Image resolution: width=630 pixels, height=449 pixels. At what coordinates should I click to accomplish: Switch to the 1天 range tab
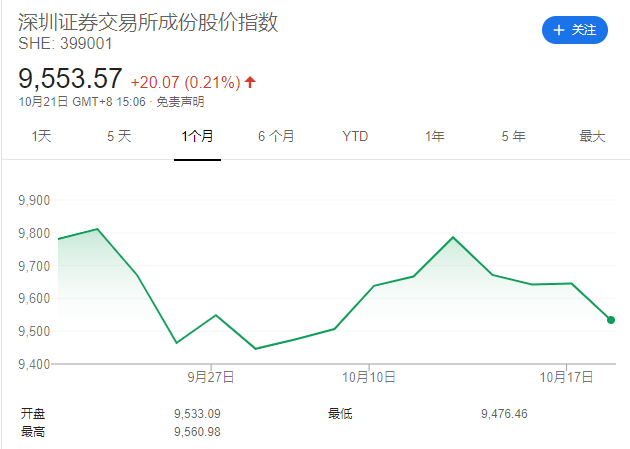pyautogui.click(x=42, y=136)
